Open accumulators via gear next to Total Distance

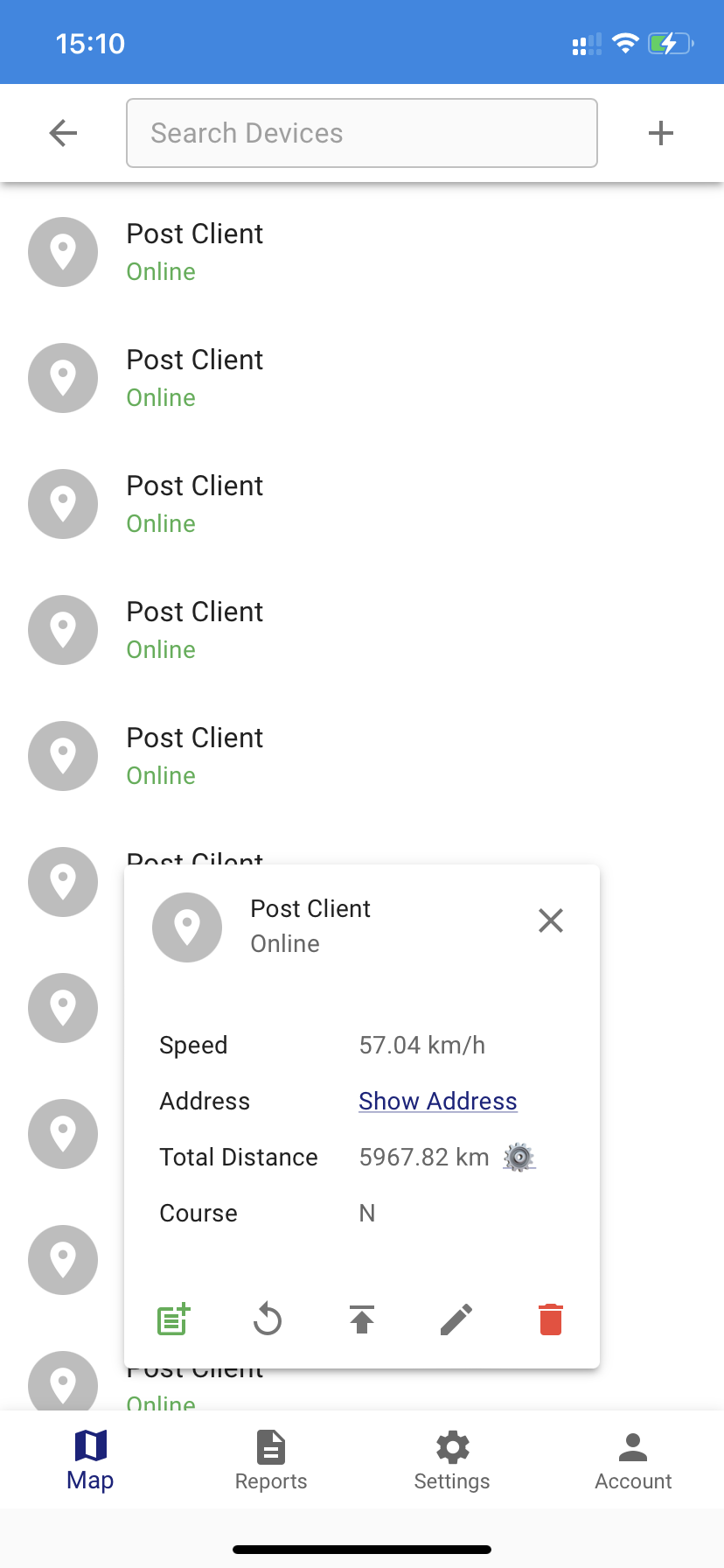[519, 1157]
